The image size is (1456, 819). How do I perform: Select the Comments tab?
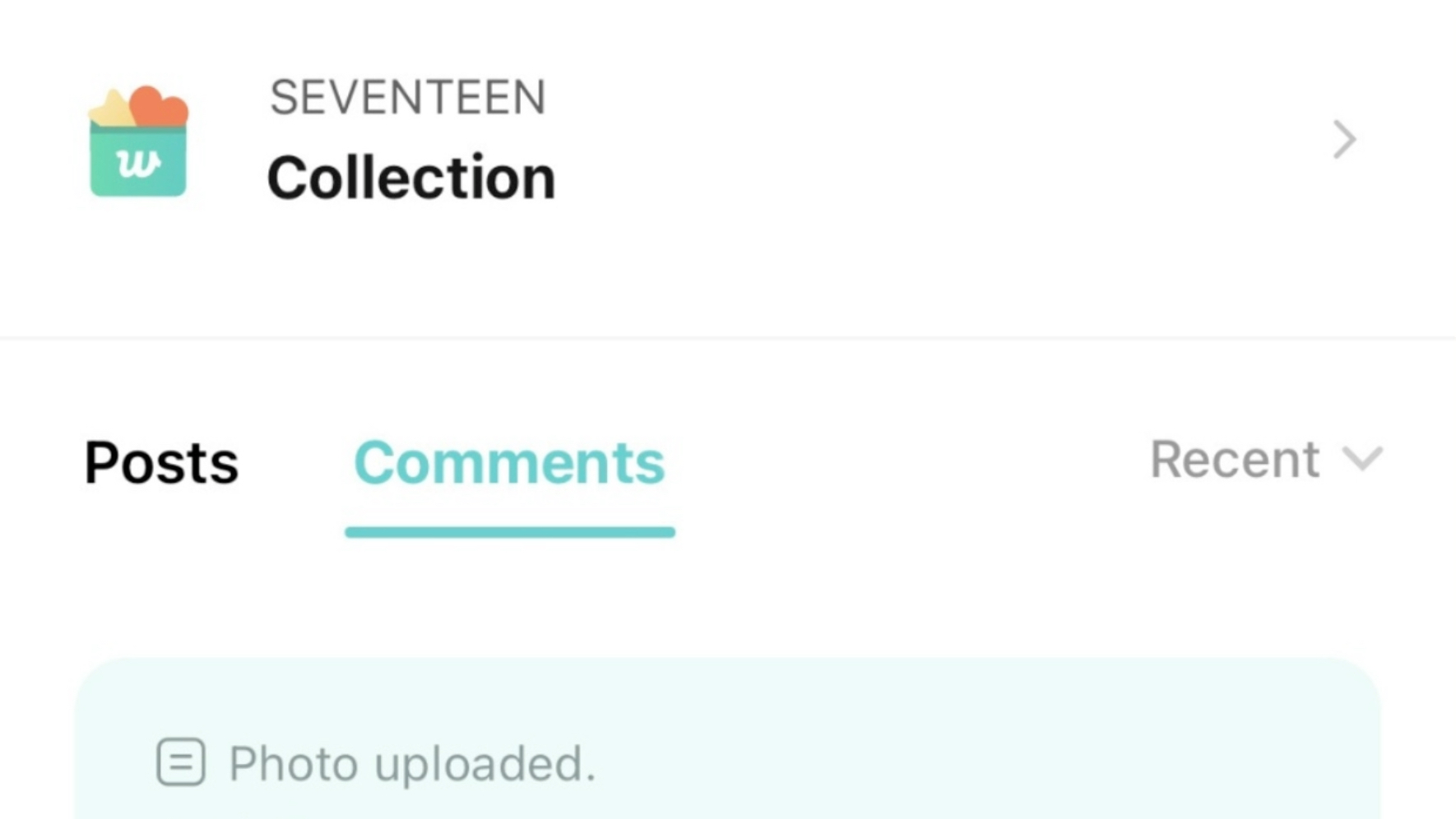coord(509,462)
